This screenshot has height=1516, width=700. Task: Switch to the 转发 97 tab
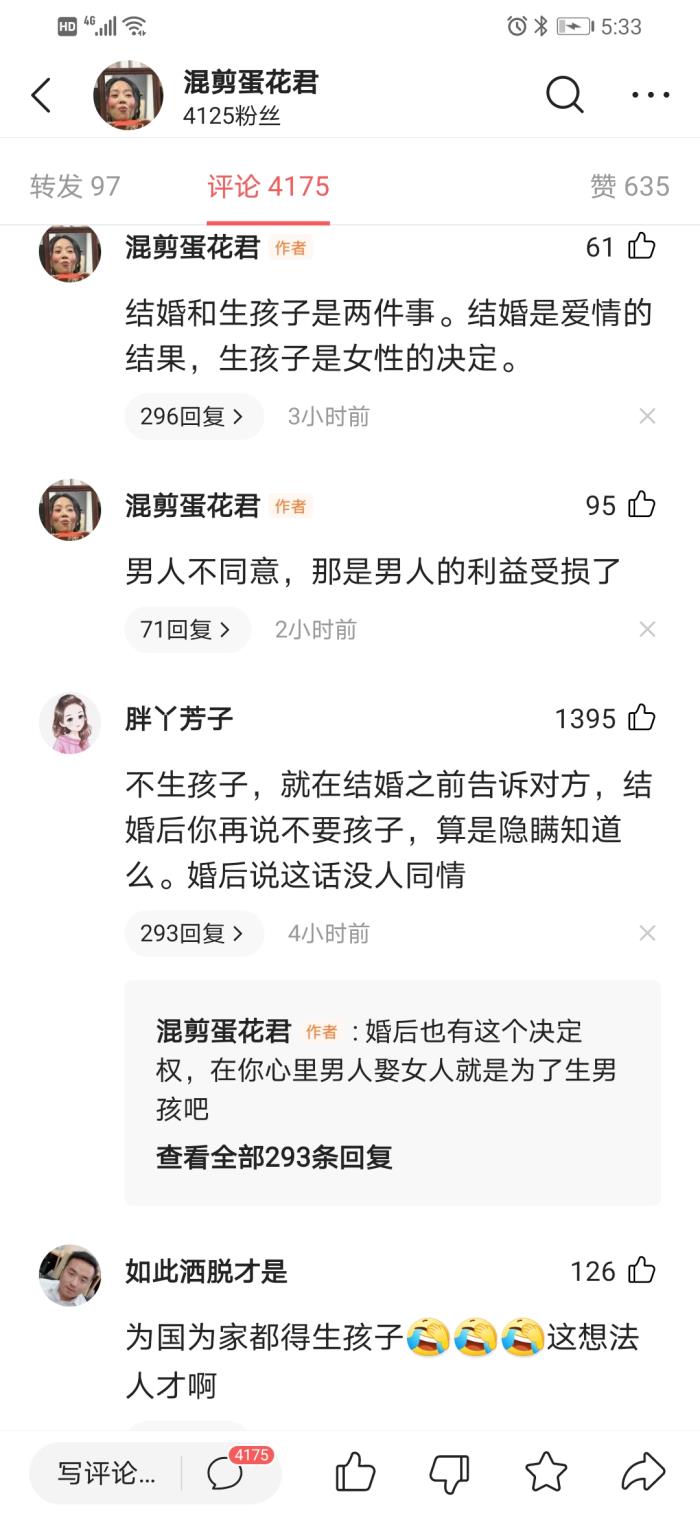(x=75, y=186)
